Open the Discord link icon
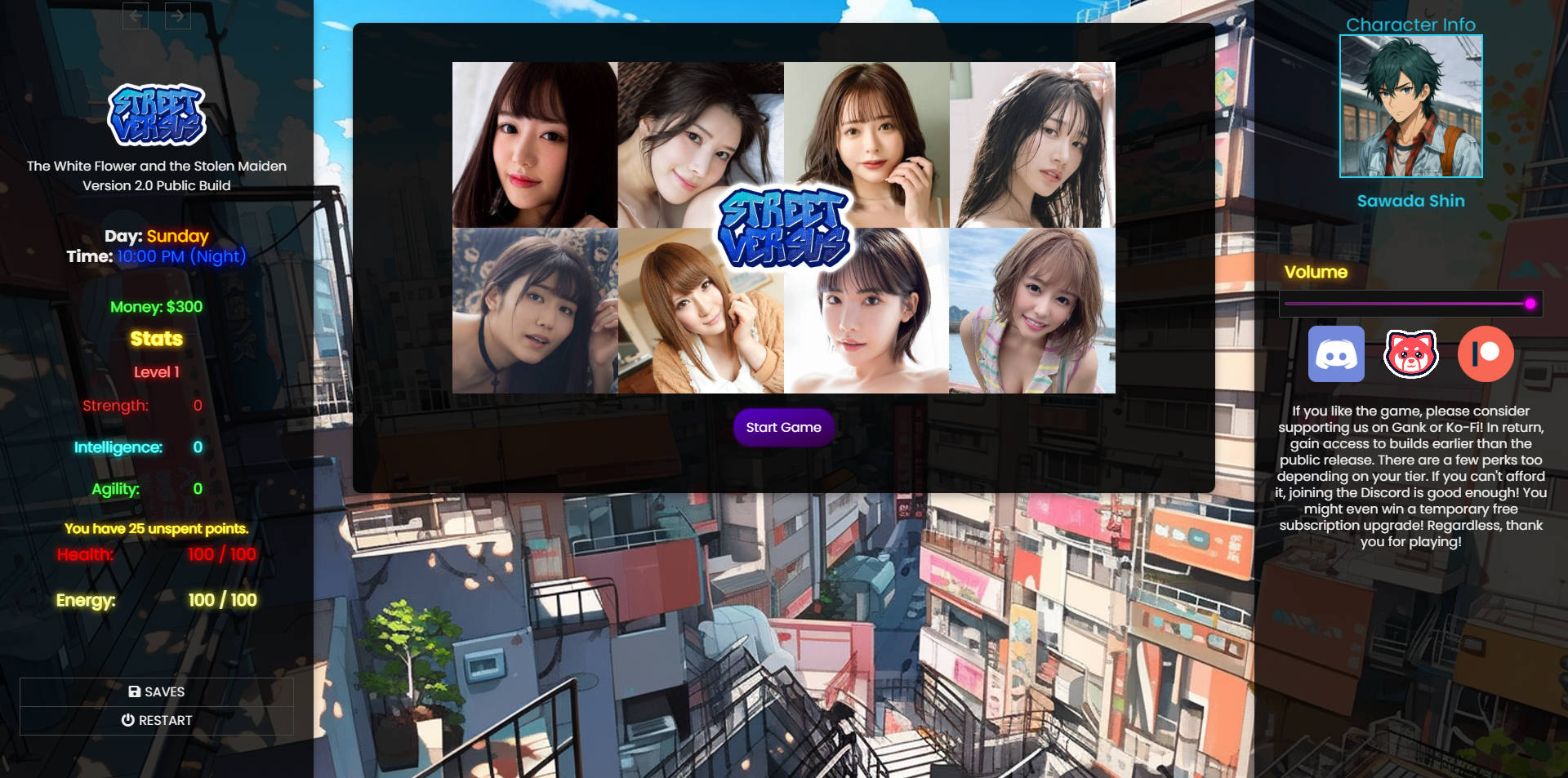Viewport: 1568px width, 778px height. pos(1336,354)
